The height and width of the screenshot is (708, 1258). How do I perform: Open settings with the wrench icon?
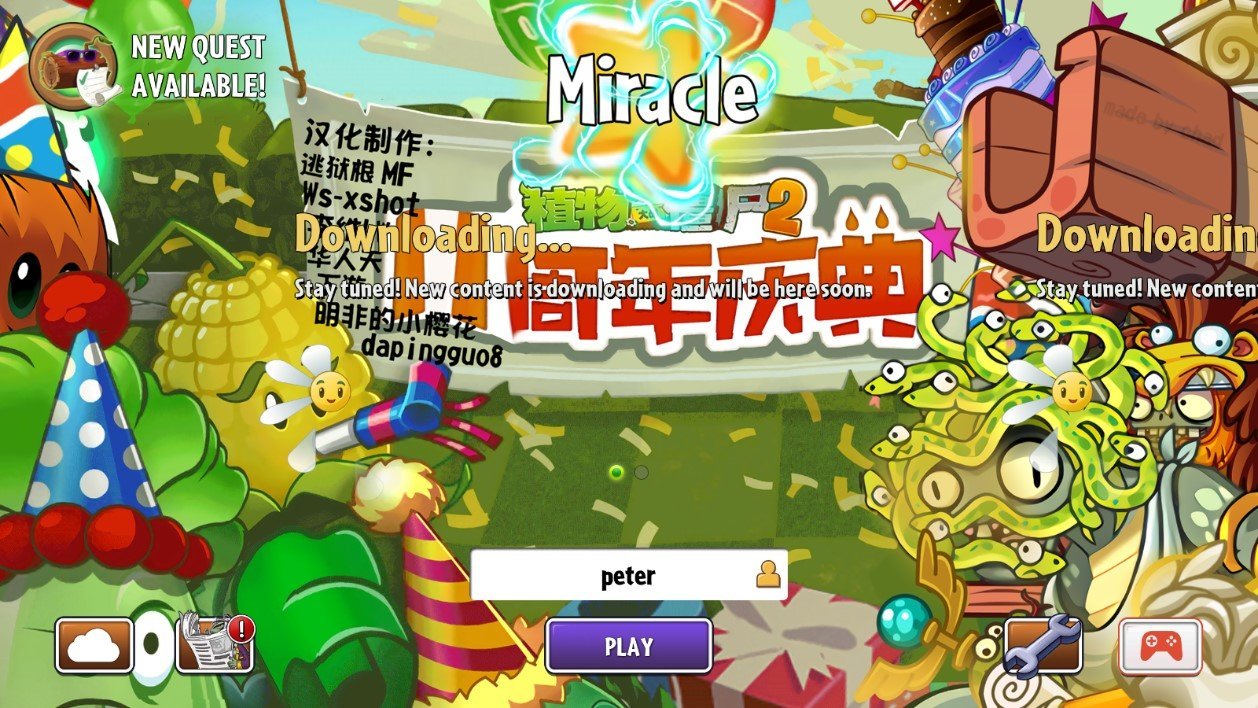[1042, 646]
